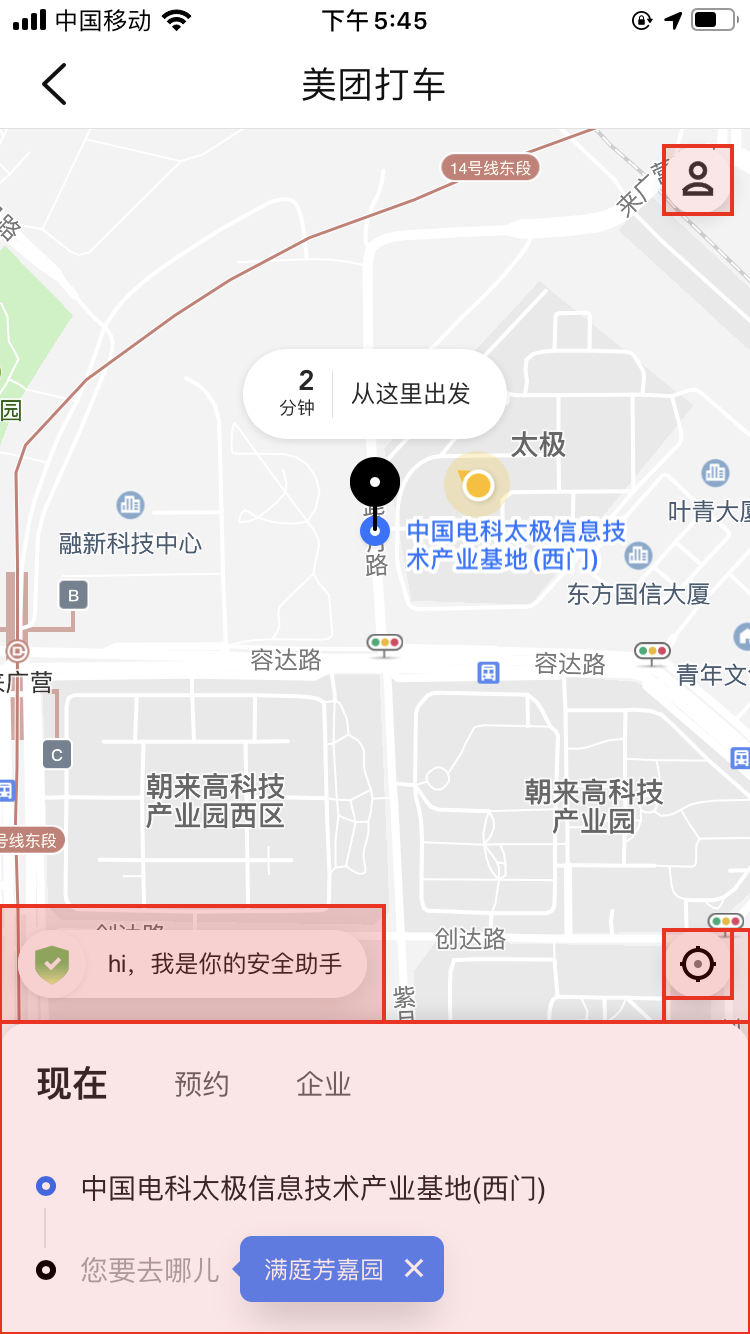Viewport: 750px width, 1334px height.
Task: Switch to the 企业 tab
Action: tap(323, 1084)
